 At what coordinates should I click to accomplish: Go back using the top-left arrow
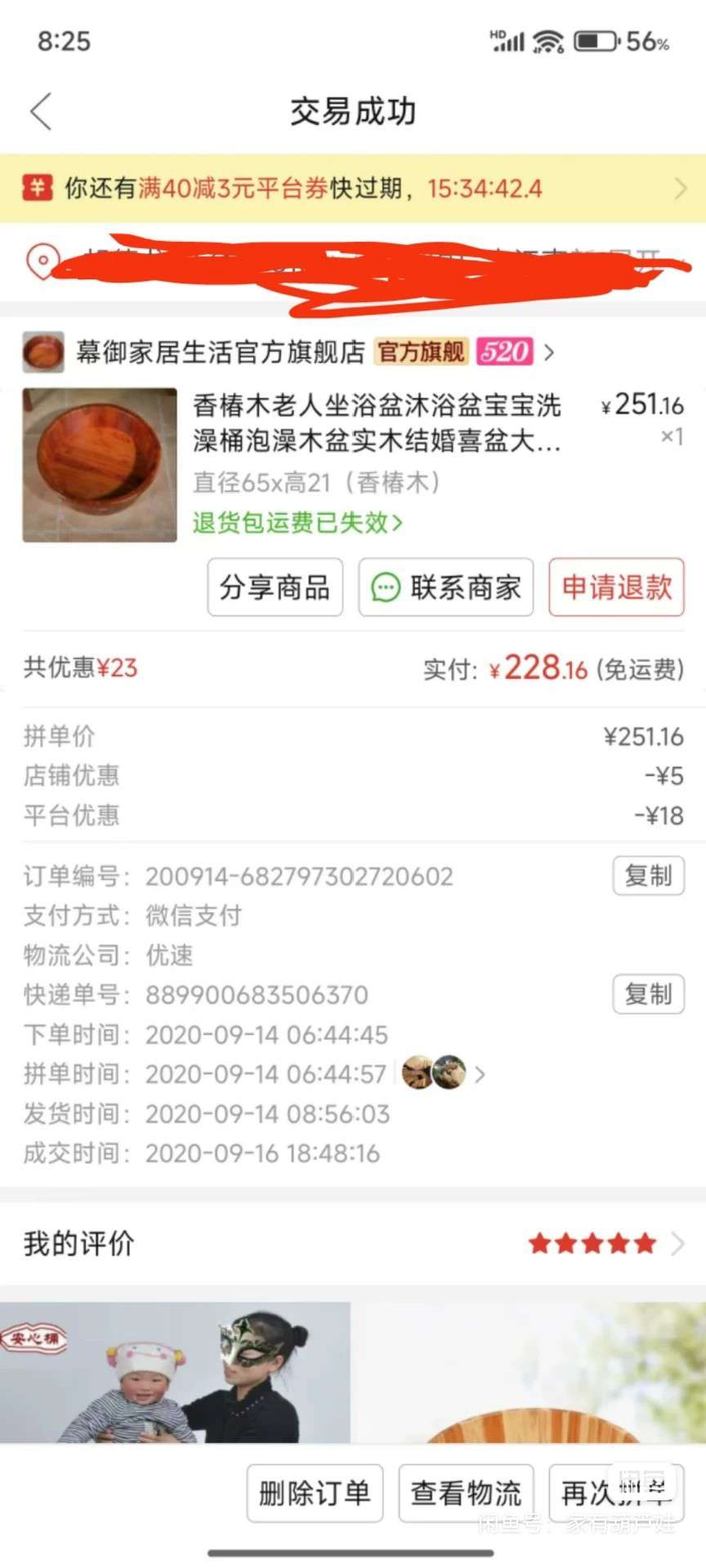point(41,111)
